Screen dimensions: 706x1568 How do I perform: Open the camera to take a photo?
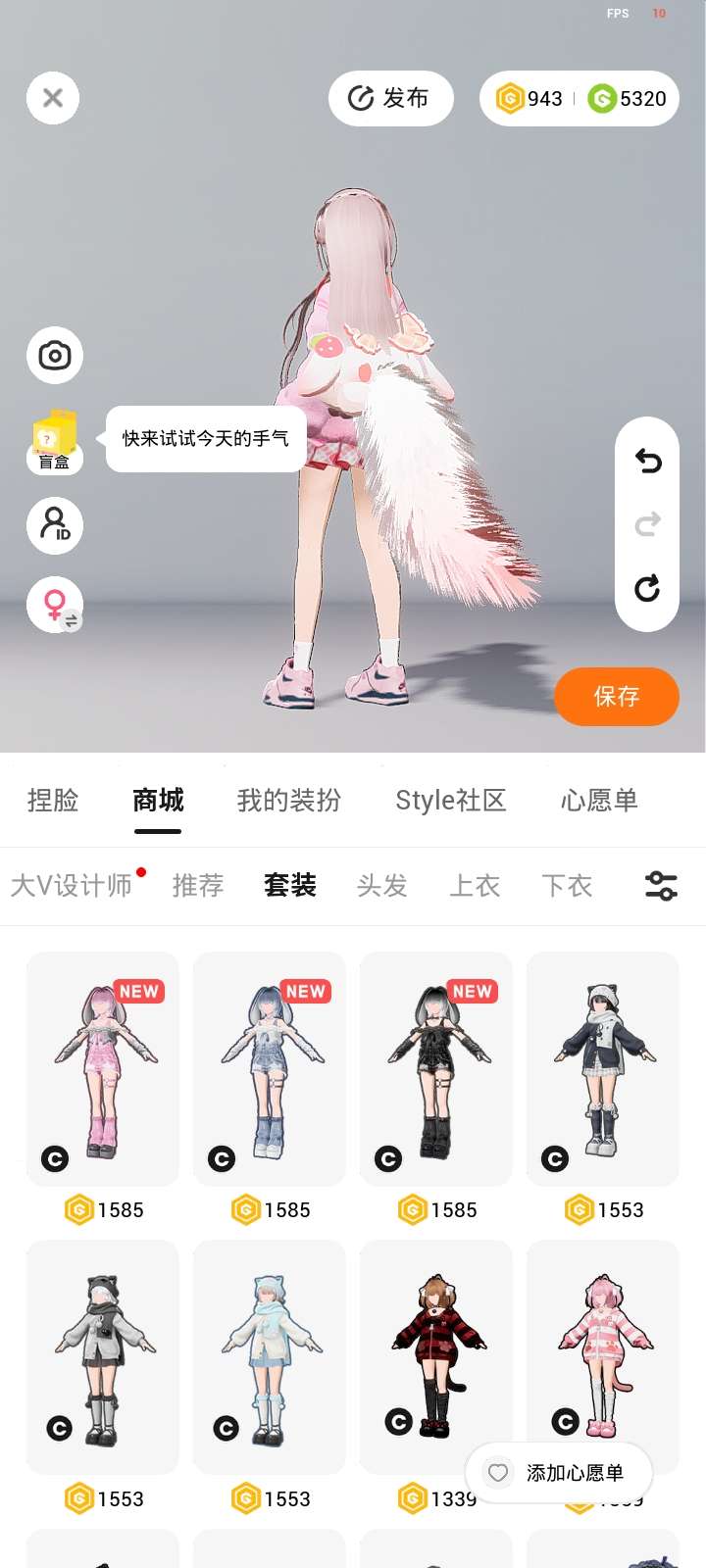55,355
